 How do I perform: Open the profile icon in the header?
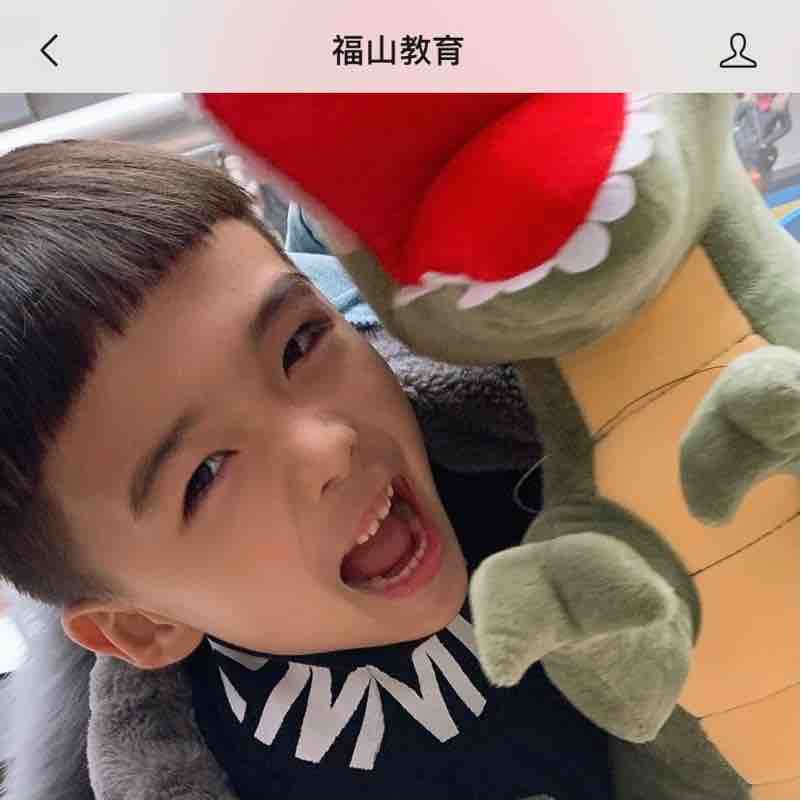tap(737, 50)
